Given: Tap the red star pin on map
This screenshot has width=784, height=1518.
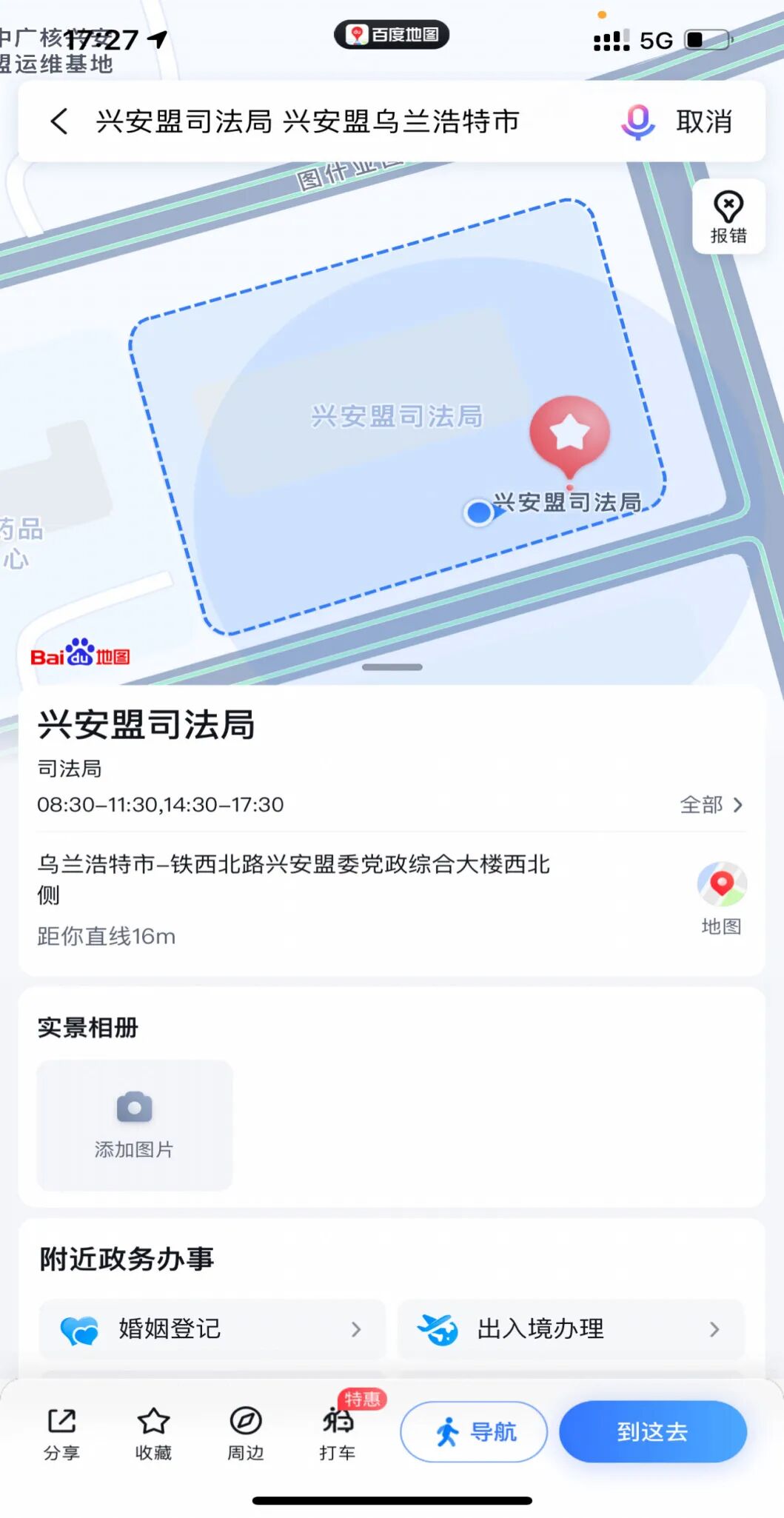Looking at the screenshot, I should pyautogui.click(x=569, y=434).
